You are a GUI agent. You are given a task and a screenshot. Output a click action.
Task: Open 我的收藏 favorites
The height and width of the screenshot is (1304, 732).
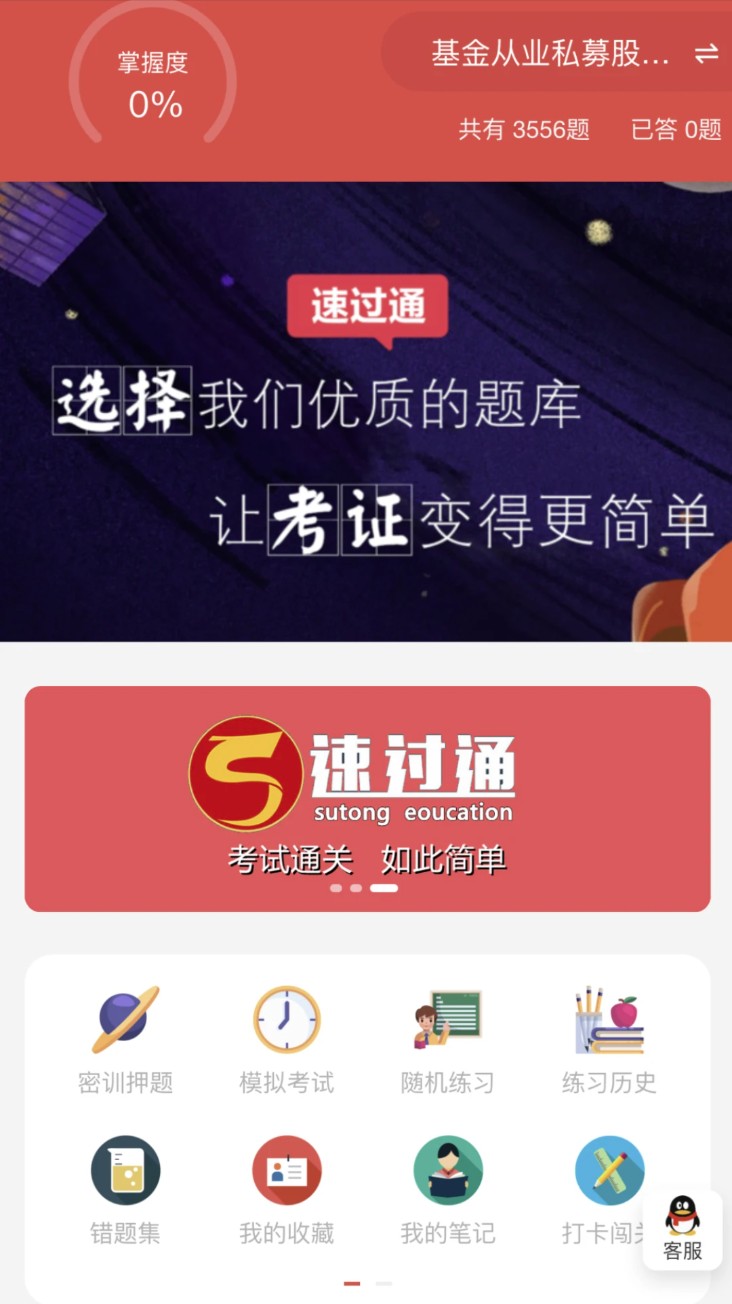[x=285, y=1188]
